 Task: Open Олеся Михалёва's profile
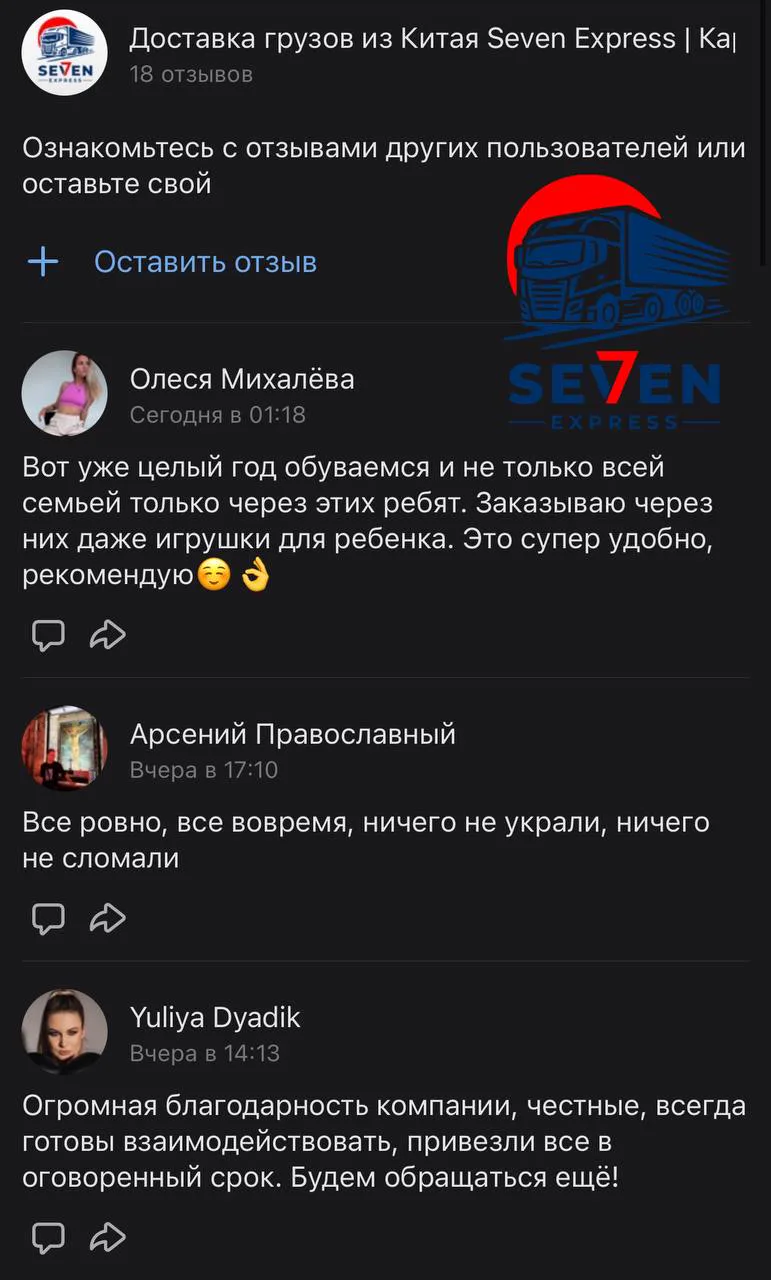[64, 393]
